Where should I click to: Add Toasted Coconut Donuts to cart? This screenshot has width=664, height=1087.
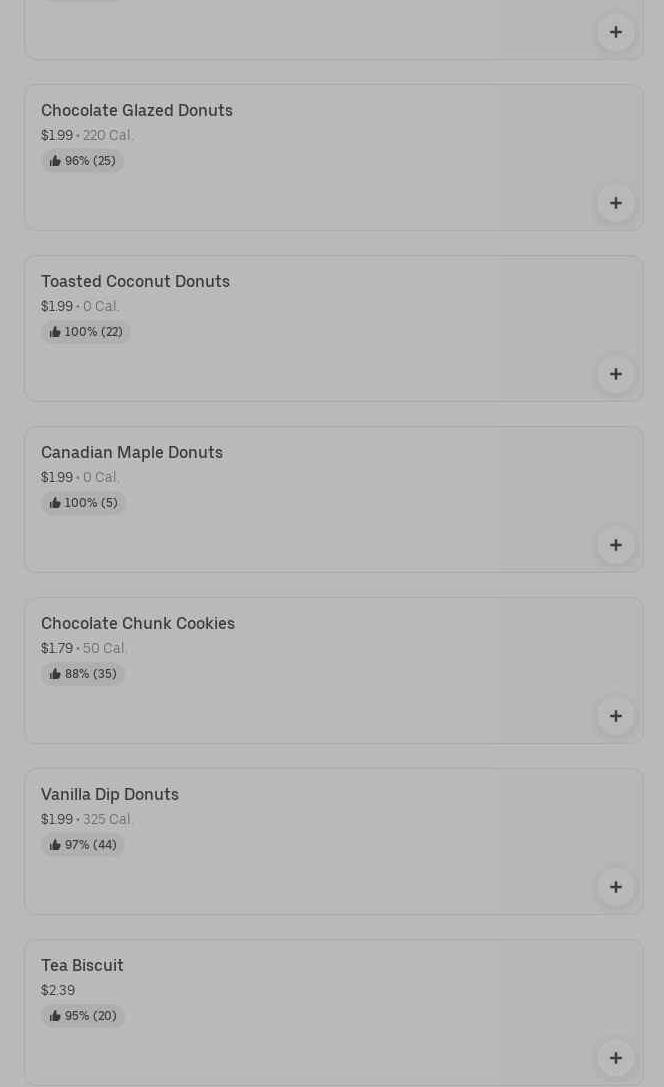[x=616, y=374]
